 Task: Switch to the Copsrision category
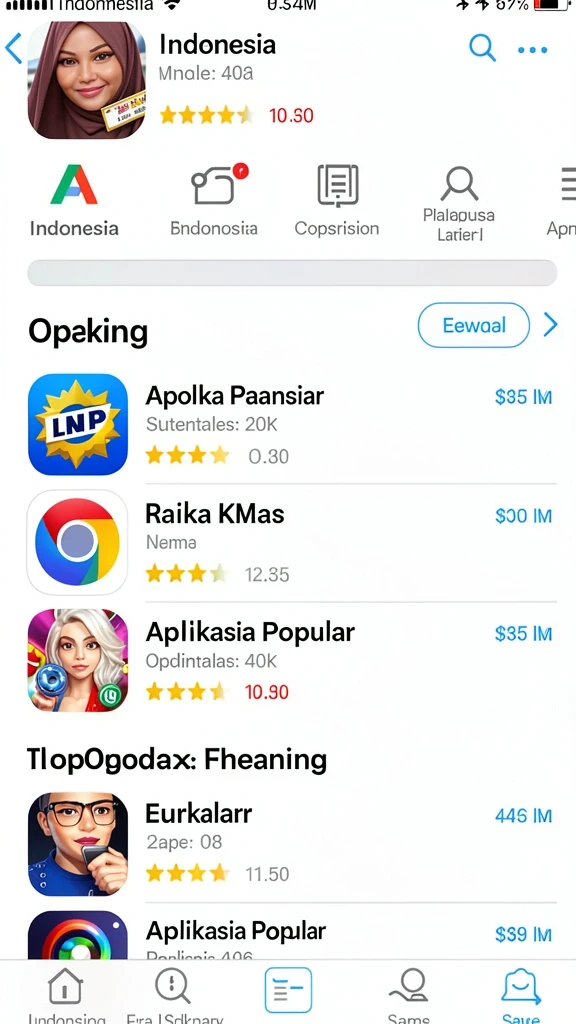[336, 201]
